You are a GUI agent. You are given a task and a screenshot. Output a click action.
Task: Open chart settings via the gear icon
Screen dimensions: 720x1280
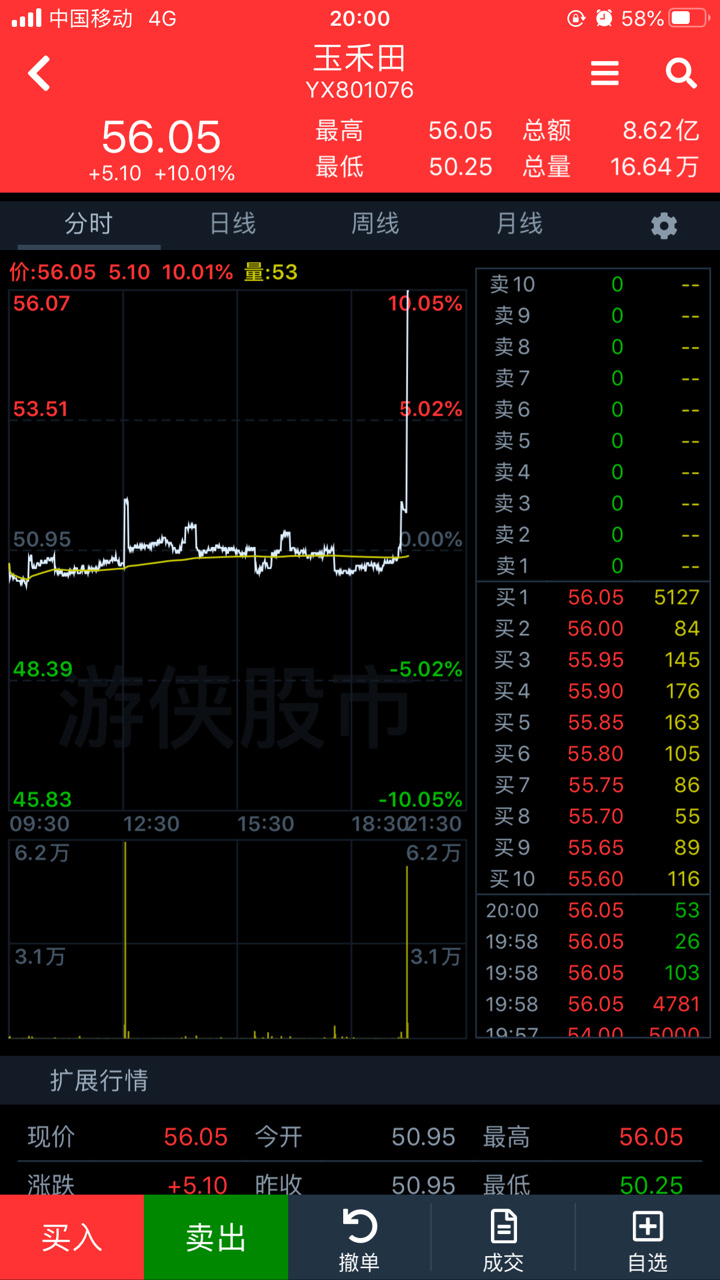coord(664,225)
